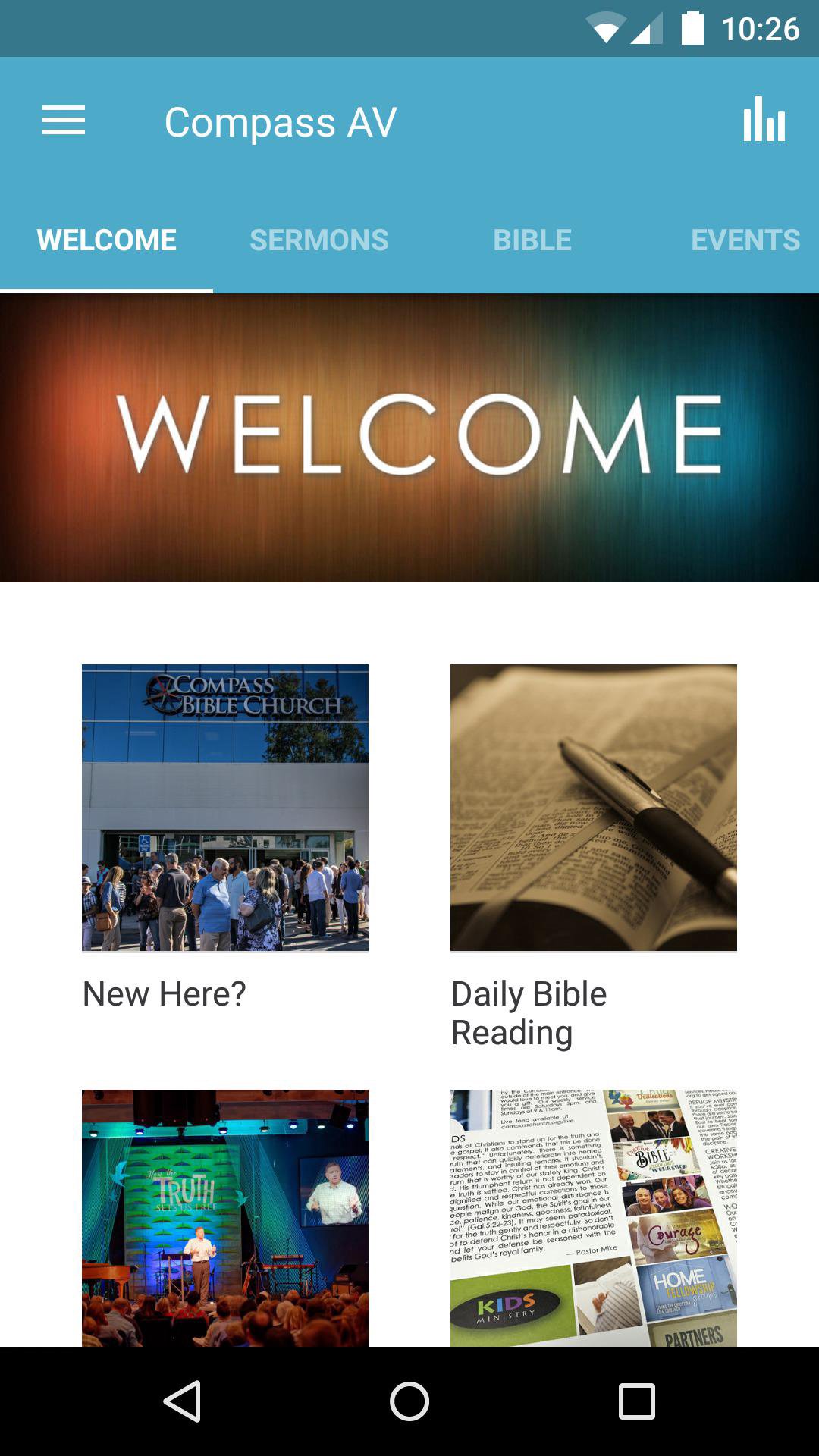
Task: Open the sermon stage photo
Action: point(224,1213)
